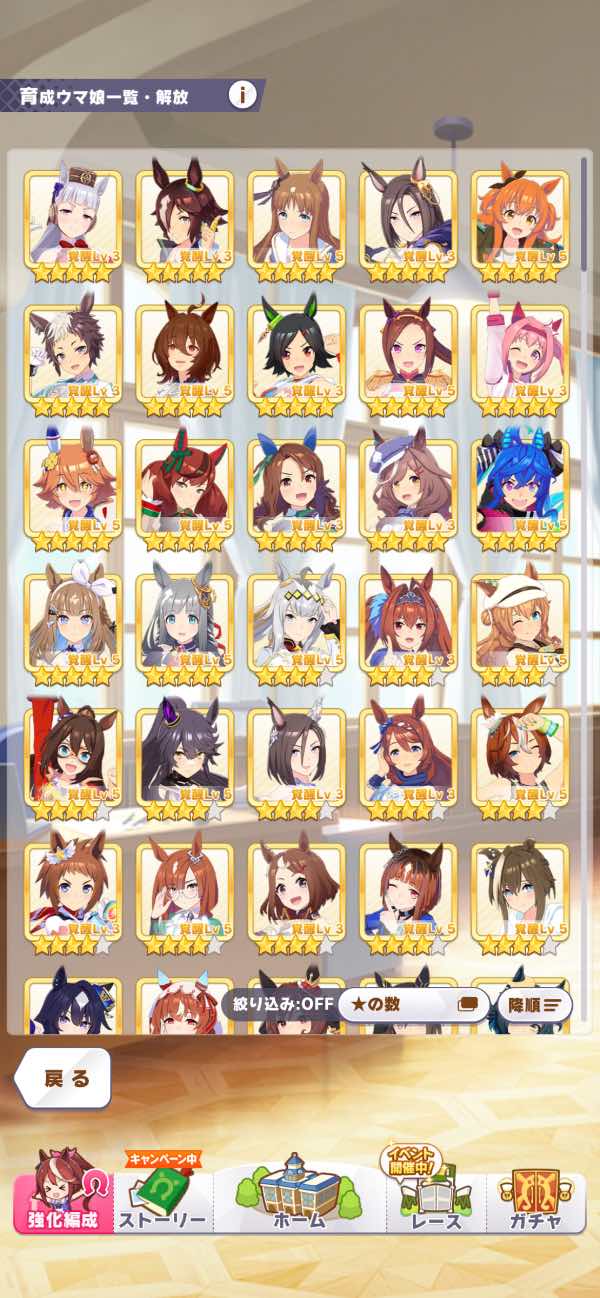Open the orange twin-tail girl card
This screenshot has width=600, height=1298.
tap(520, 220)
